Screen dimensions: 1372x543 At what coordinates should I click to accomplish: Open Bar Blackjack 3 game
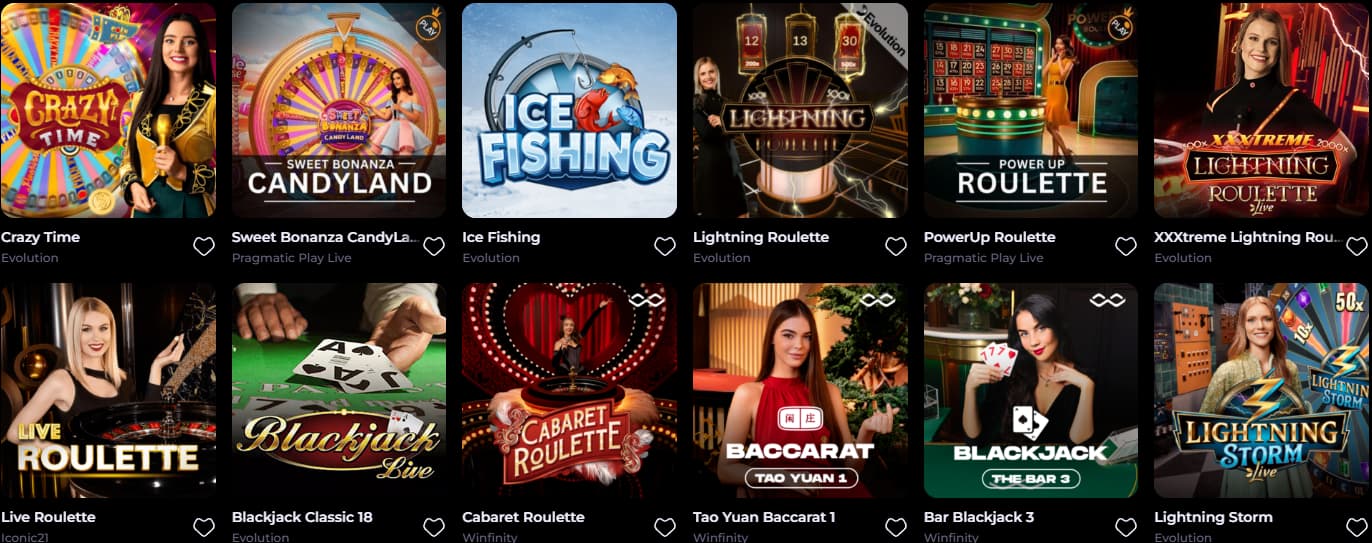click(1031, 390)
